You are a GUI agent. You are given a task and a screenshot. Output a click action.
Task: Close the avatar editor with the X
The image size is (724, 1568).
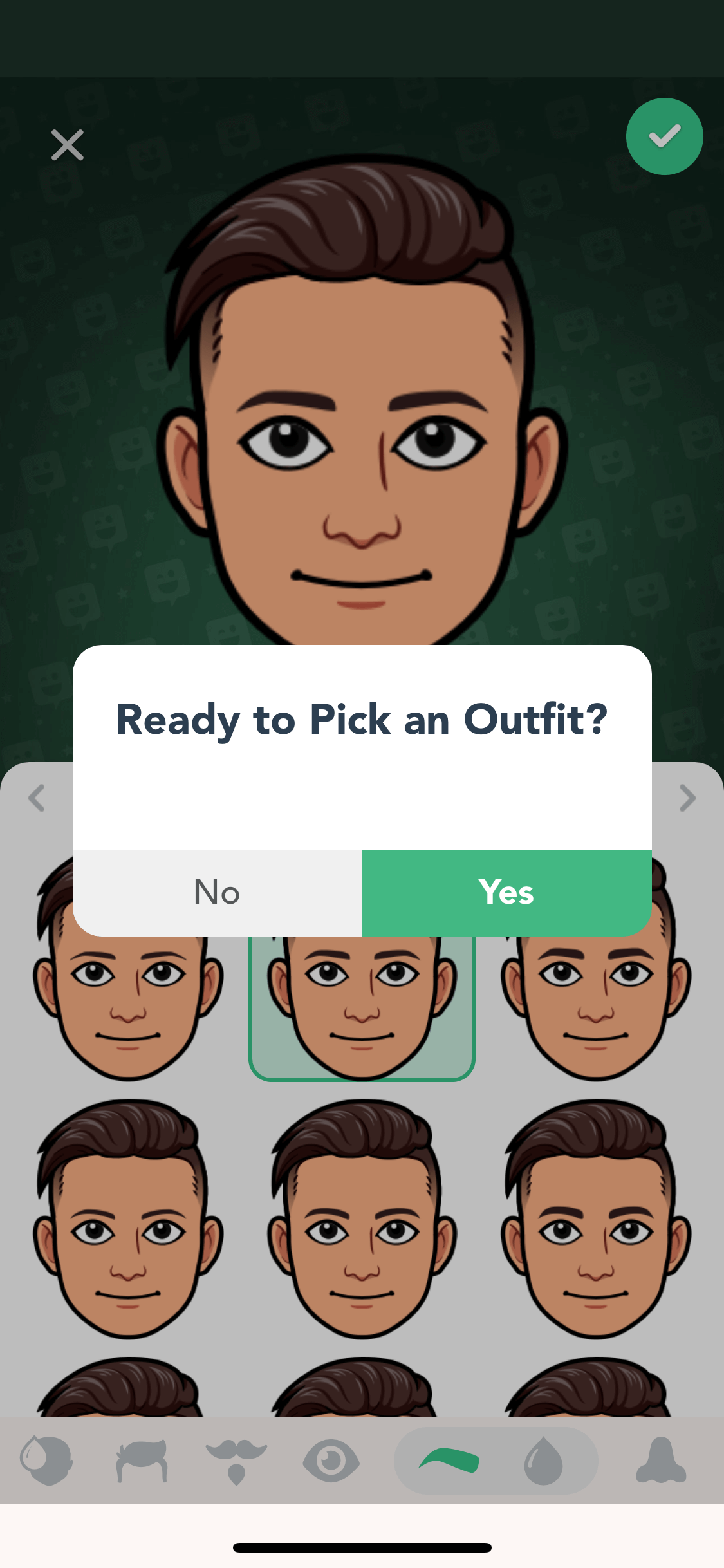point(68,145)
